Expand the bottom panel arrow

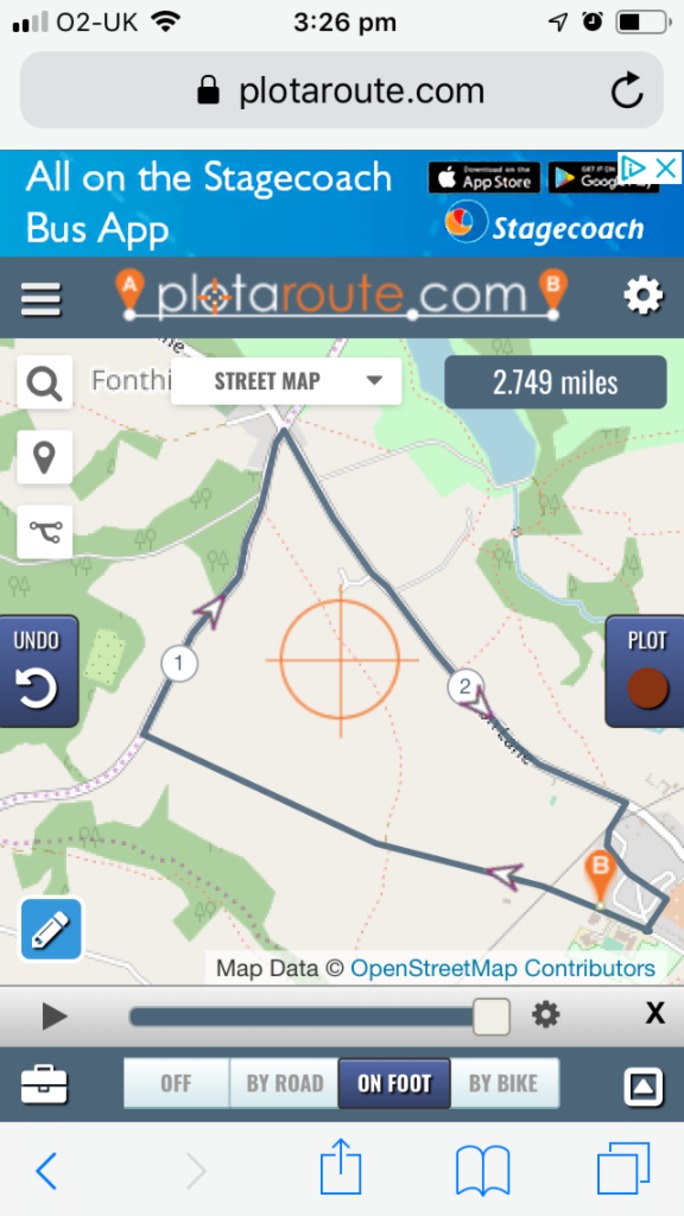pyautogui.click(x=643, y=1086)
